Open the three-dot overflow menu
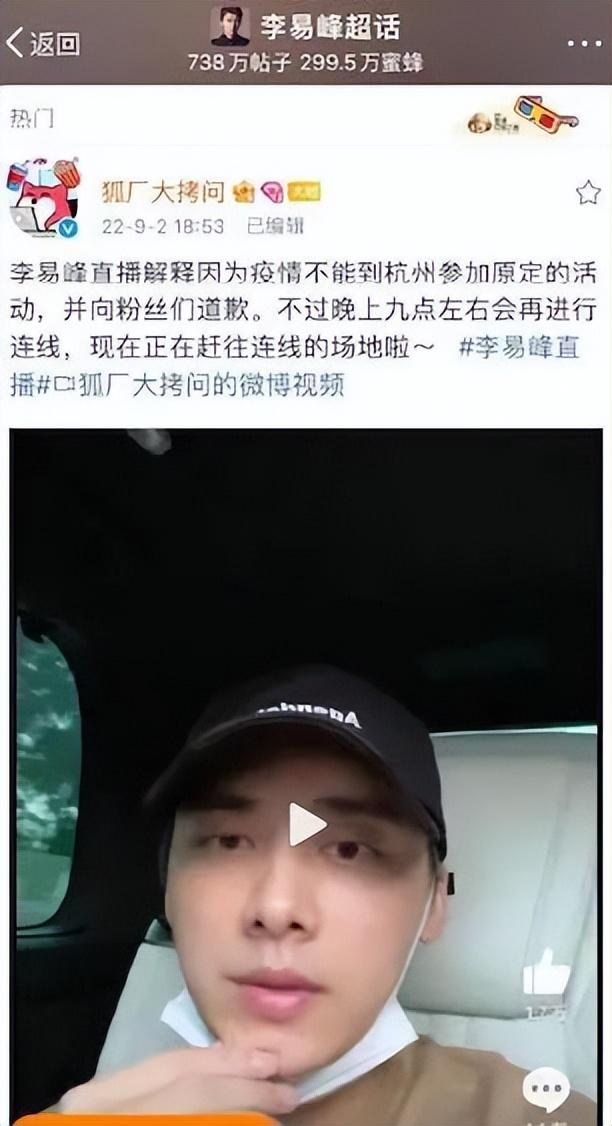The width and height of the screenshot is (612, 1126). click(584, 43)
